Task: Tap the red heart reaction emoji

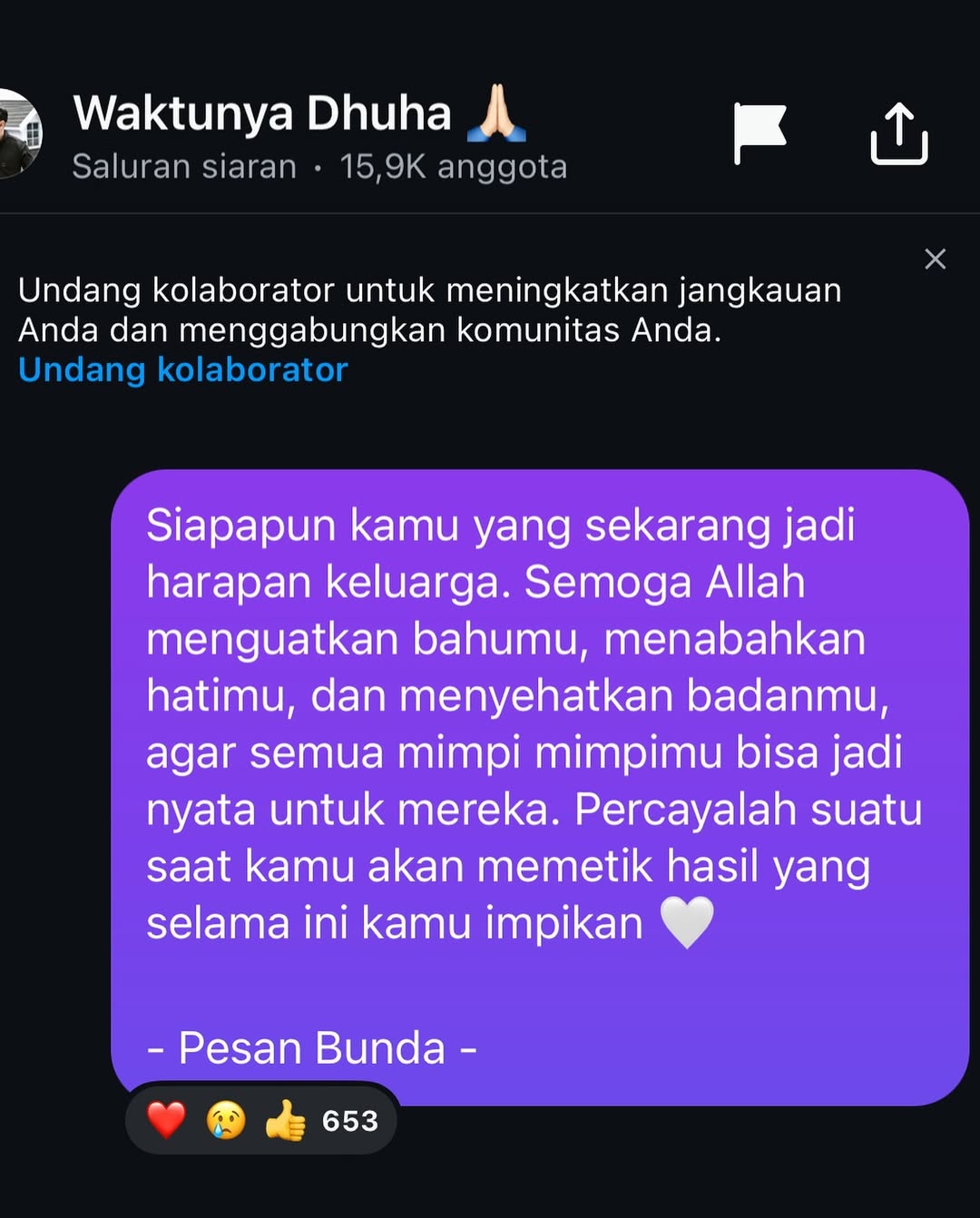Action: tap(164, 1120)
